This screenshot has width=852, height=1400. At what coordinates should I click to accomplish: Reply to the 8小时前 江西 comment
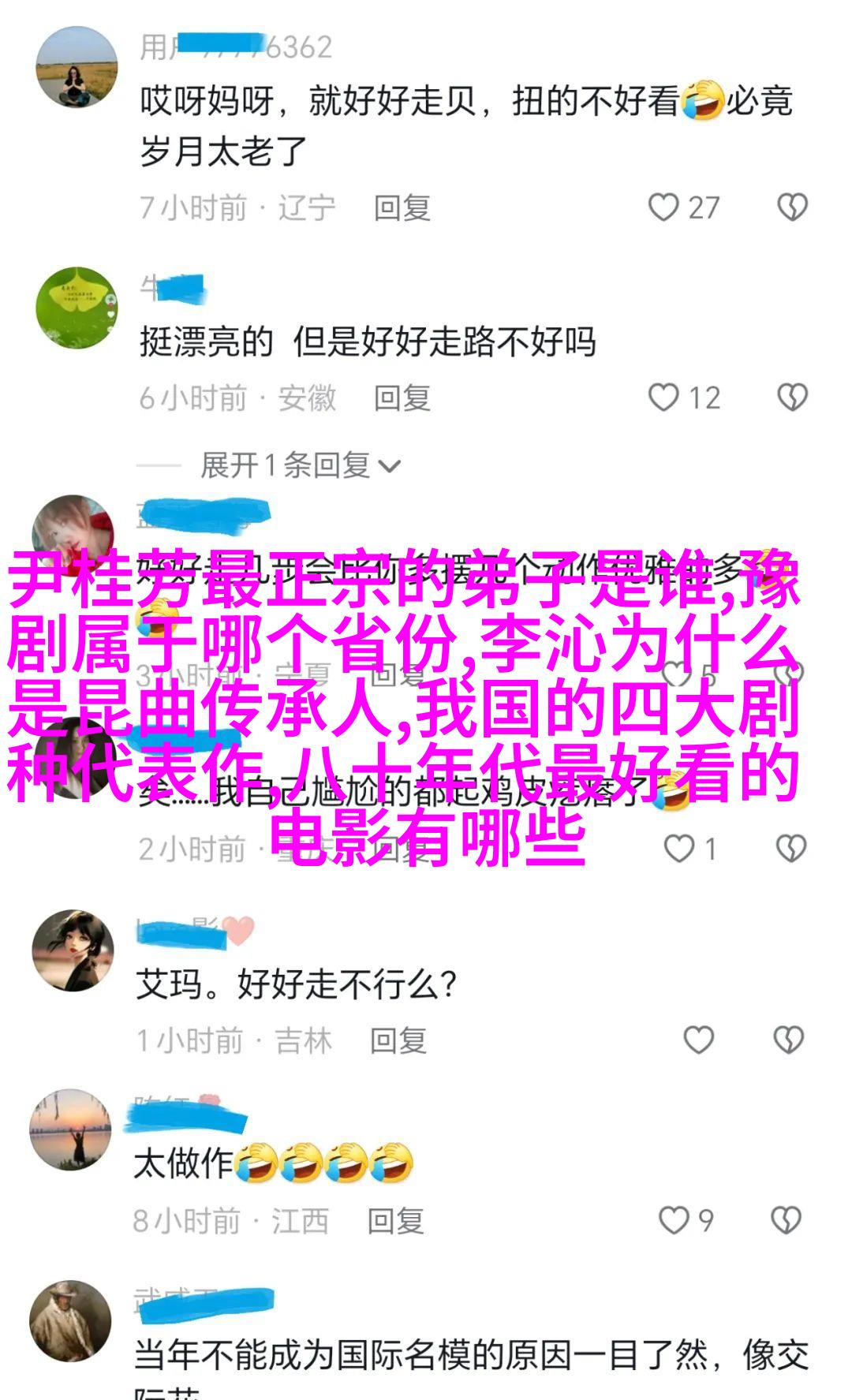pyautogui.click(x=395, y=1221)
